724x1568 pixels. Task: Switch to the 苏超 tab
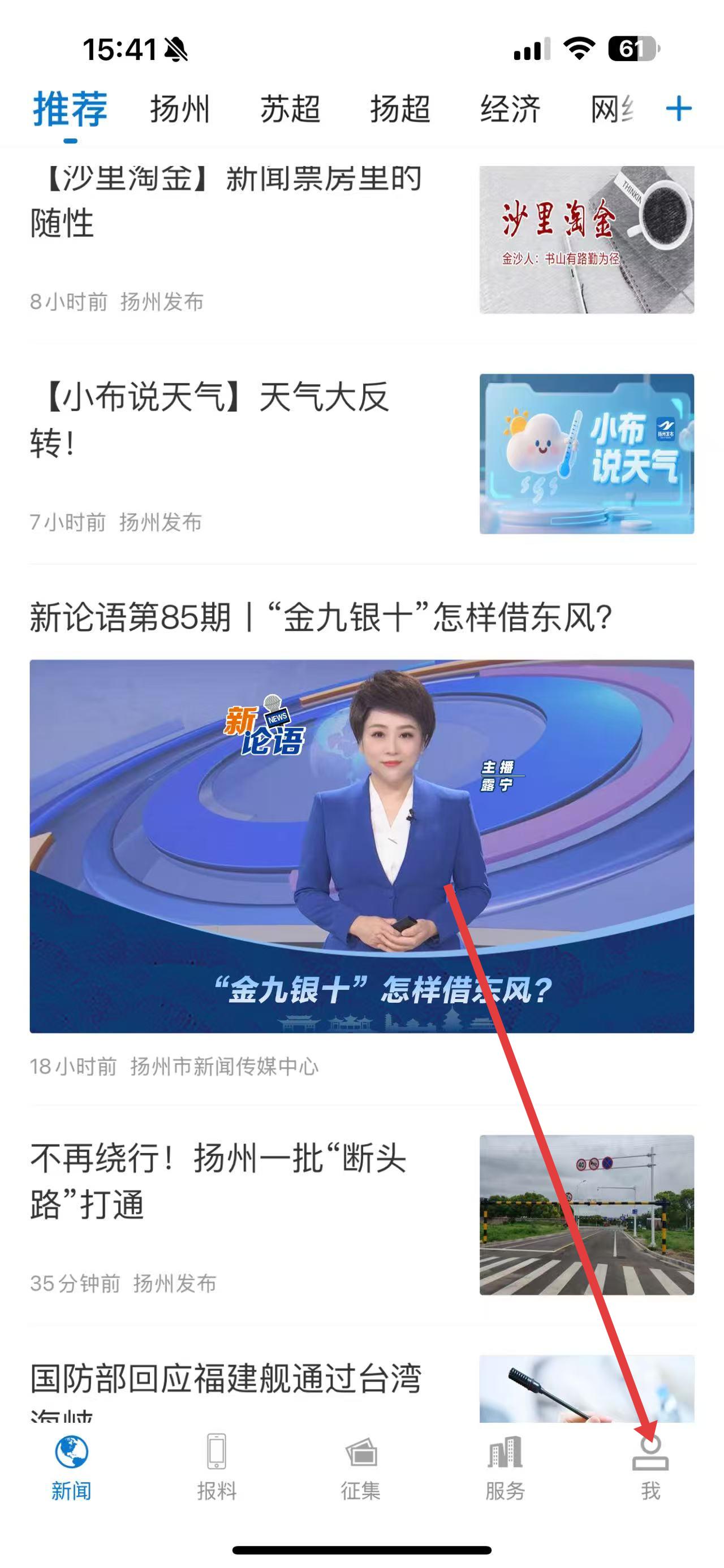[290, 110]
